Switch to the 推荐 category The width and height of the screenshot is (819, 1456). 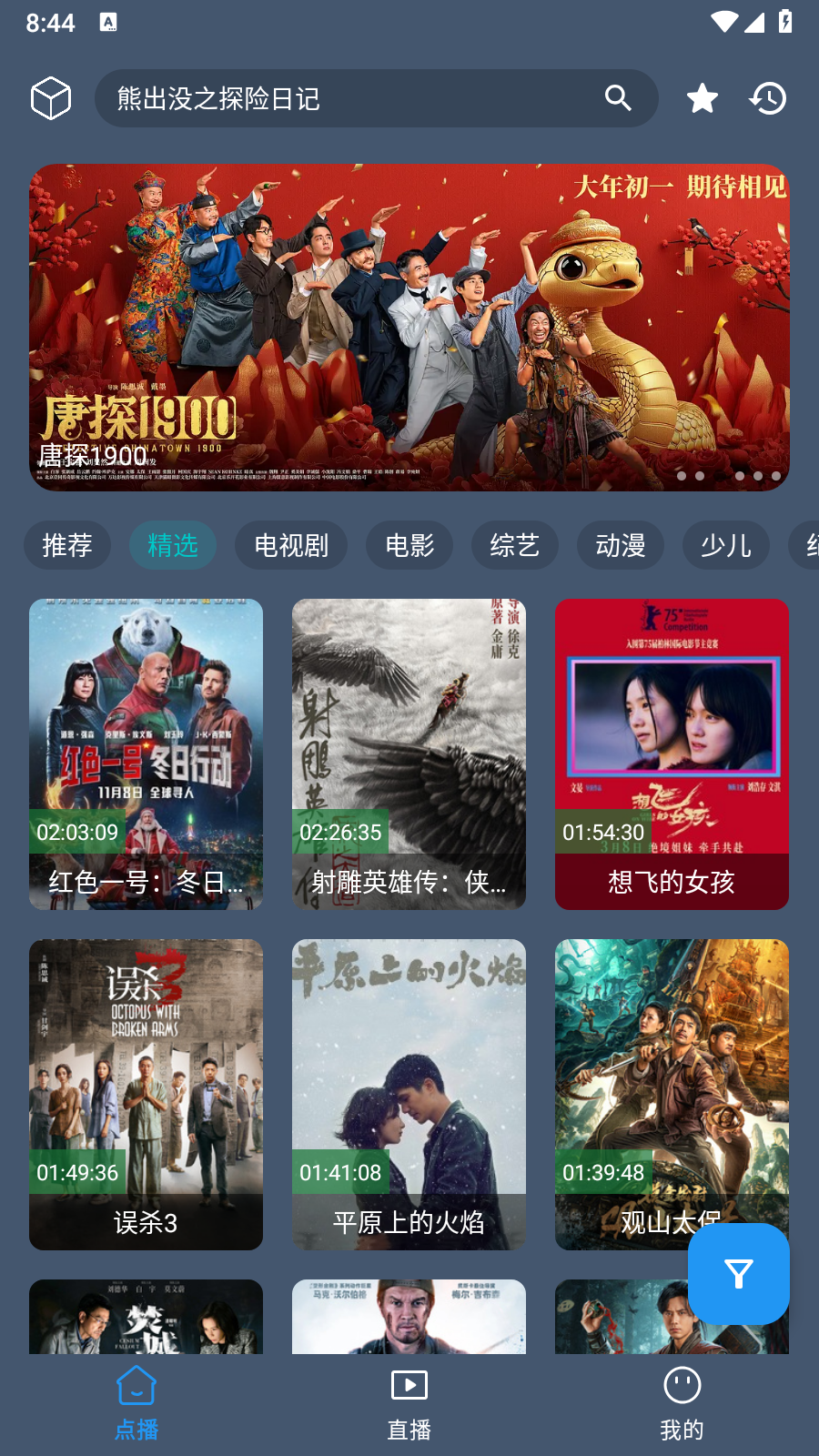tap(67, 545)
